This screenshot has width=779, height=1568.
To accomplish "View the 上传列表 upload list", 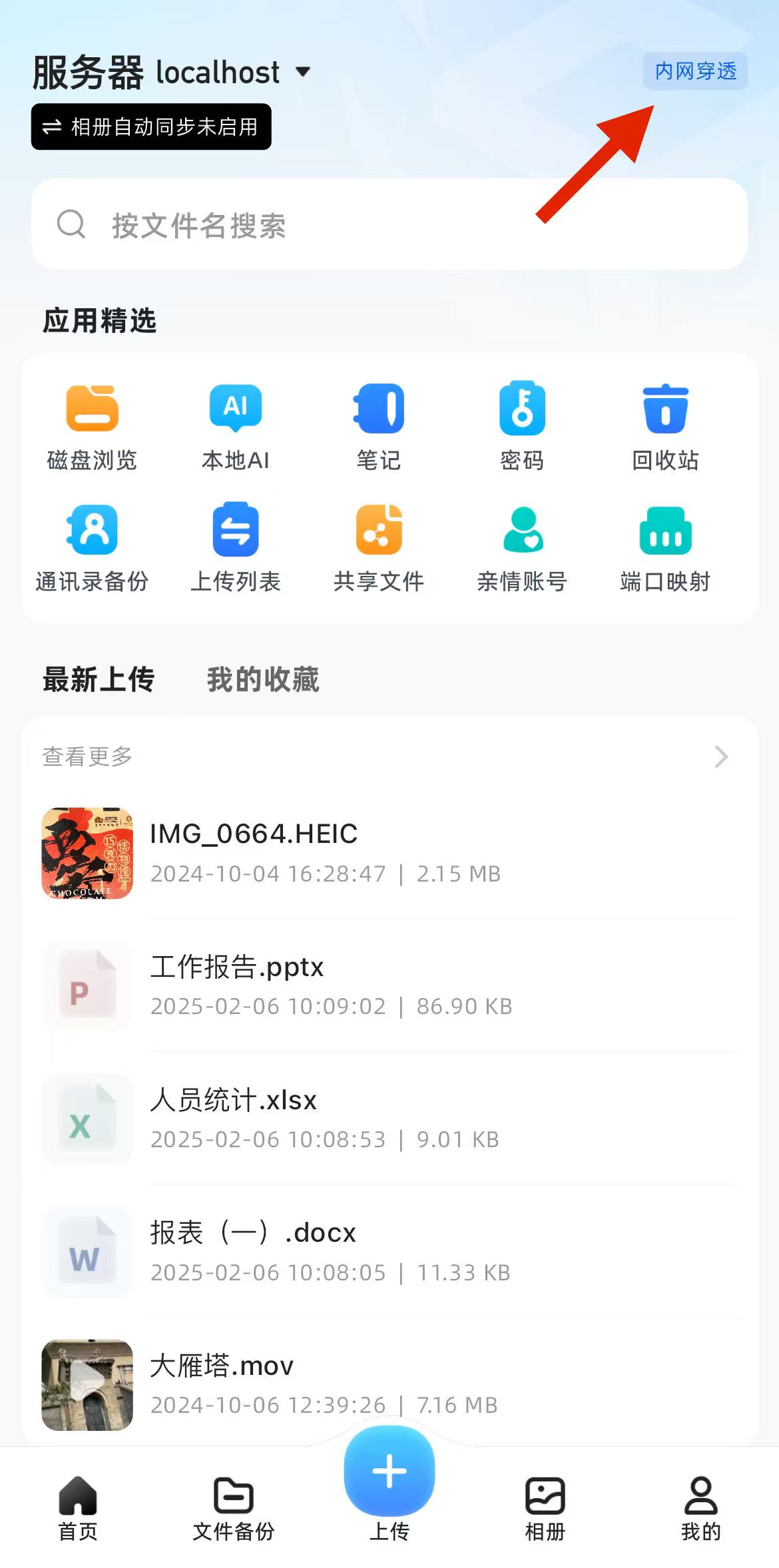I will tap(236, 546).
